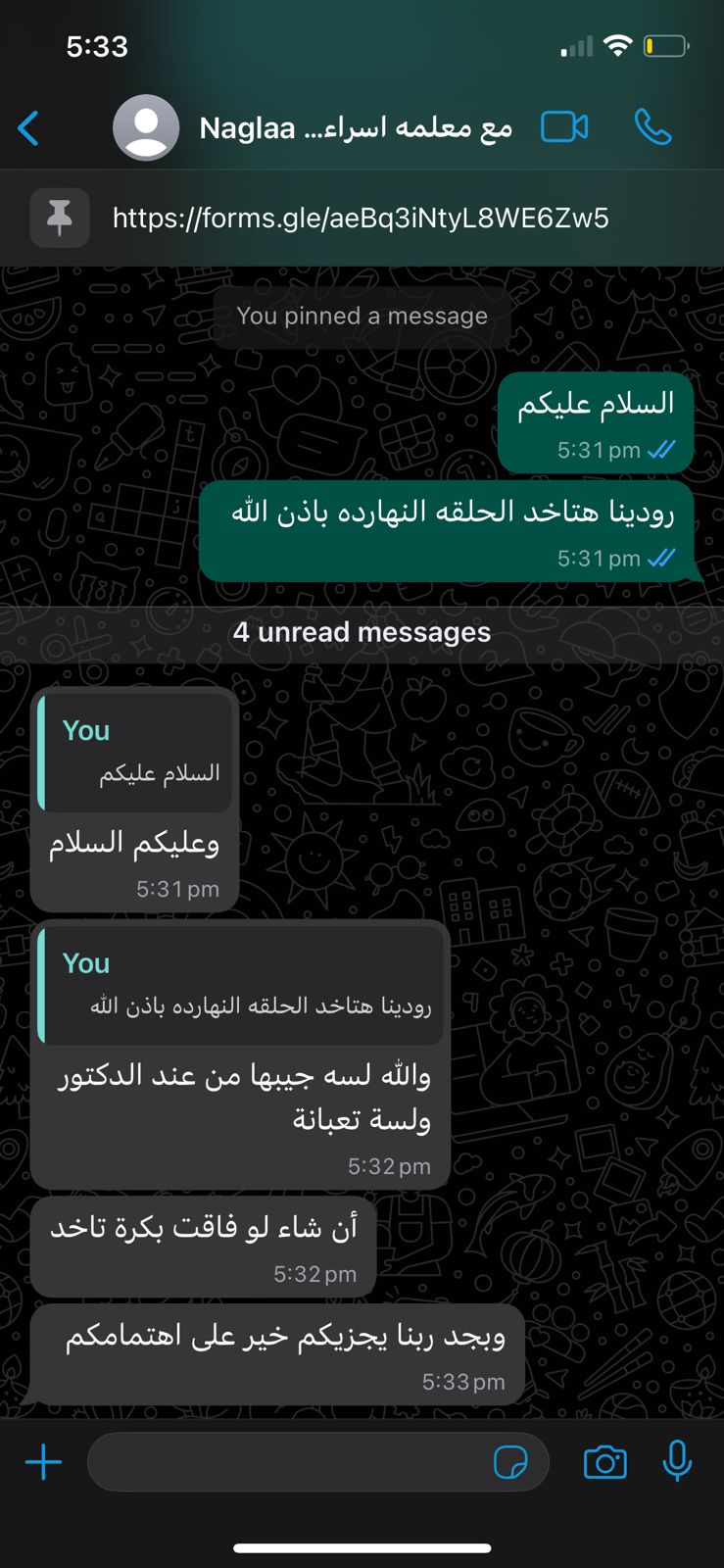Open the pinned forms.gle link message

[361, 218]
